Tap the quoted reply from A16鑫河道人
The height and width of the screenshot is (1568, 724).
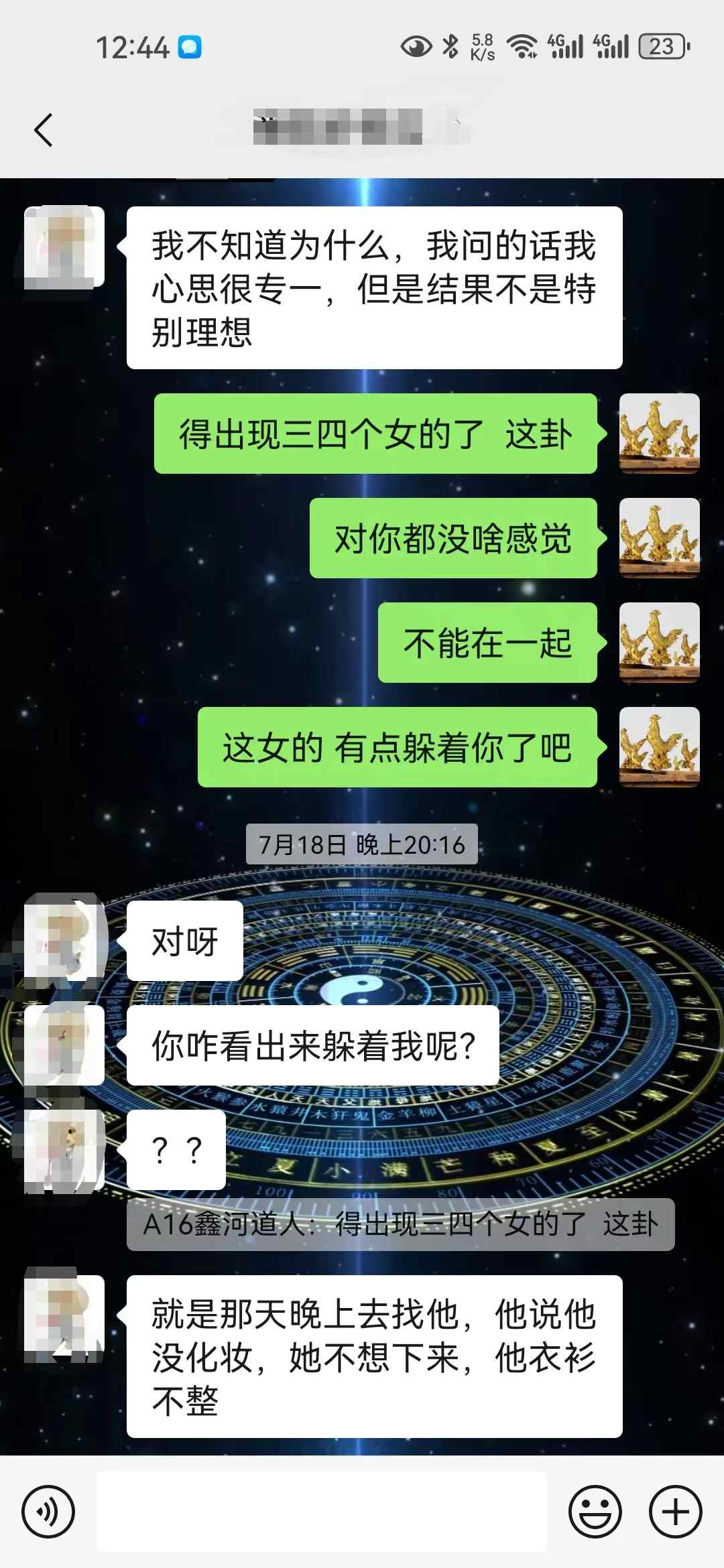[400, 1224]
